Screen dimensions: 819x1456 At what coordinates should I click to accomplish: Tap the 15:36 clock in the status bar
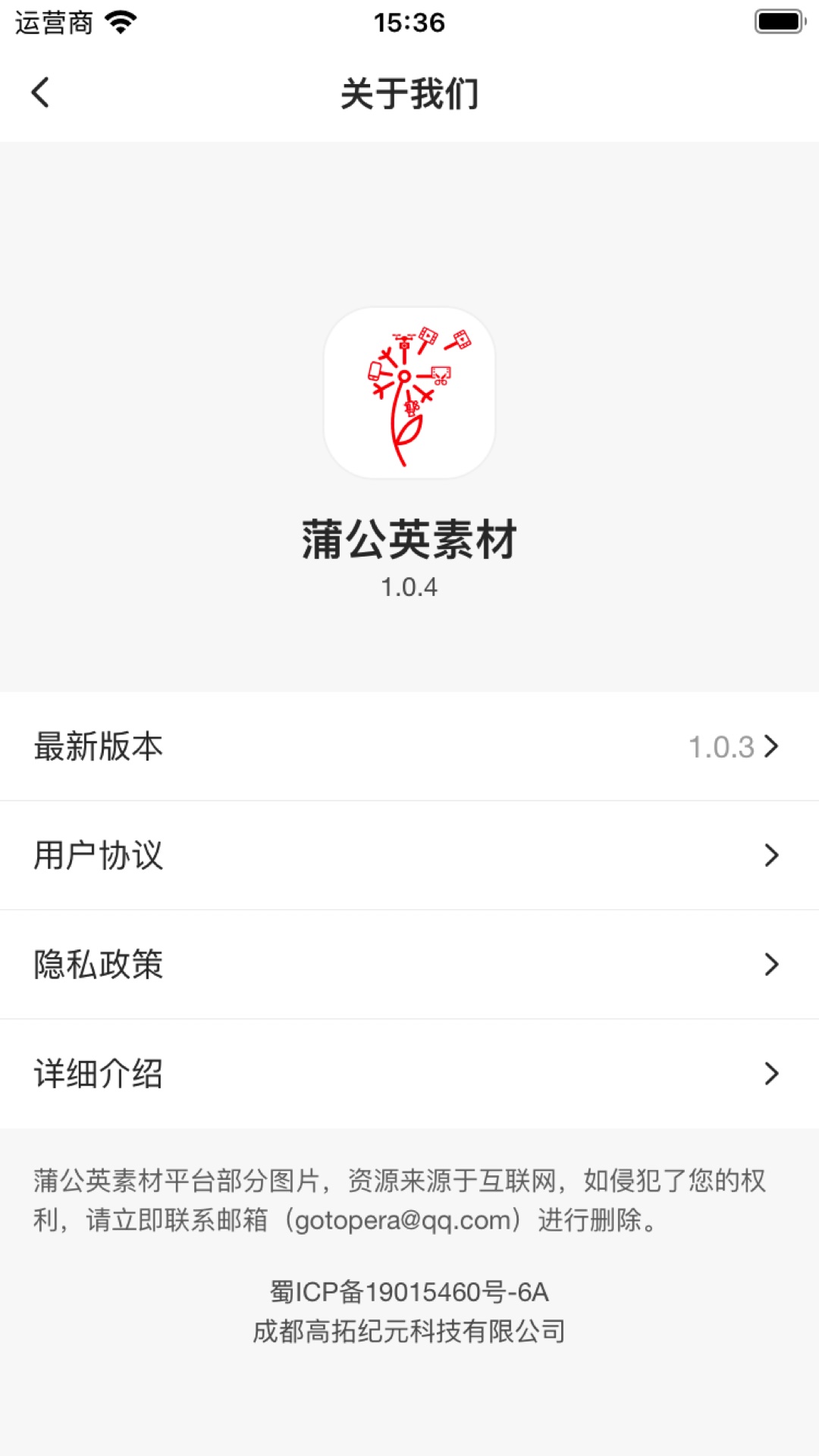click(409, 21)
